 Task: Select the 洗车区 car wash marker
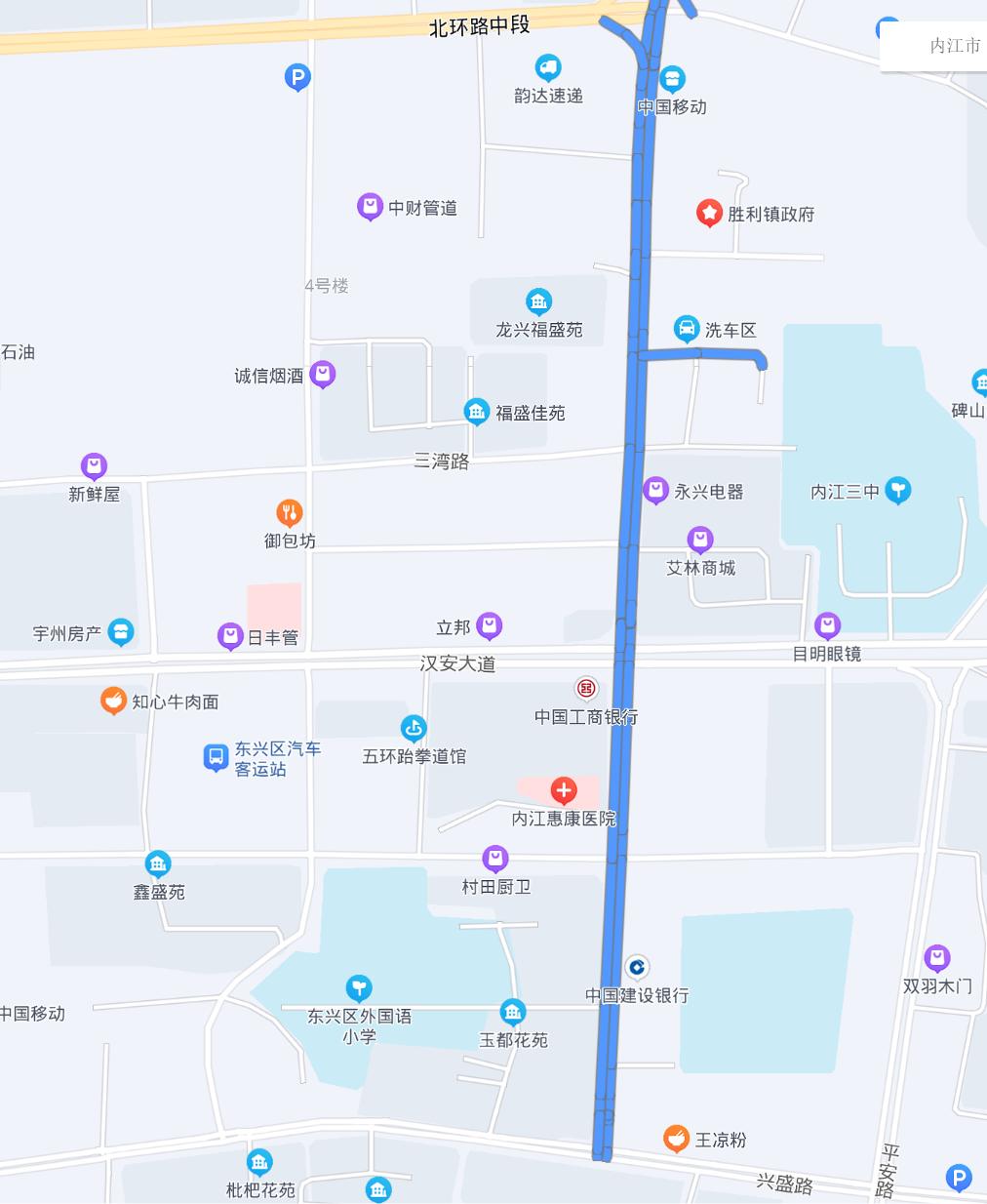(x=686, y=329)
